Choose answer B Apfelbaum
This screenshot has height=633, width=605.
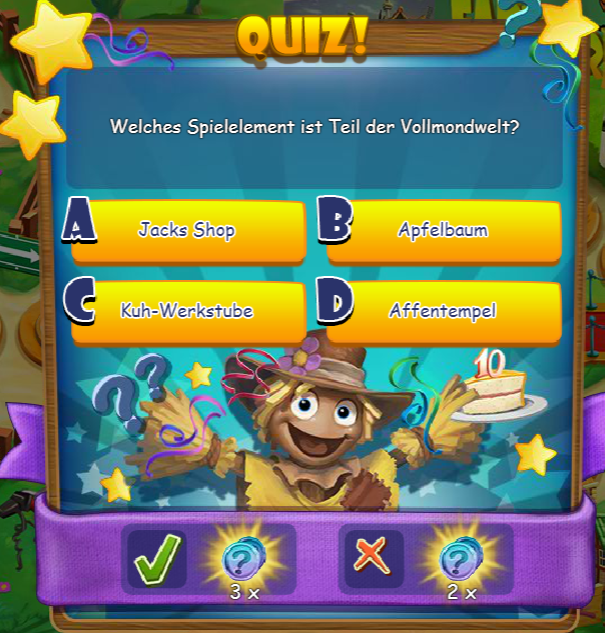coord(443,231)
